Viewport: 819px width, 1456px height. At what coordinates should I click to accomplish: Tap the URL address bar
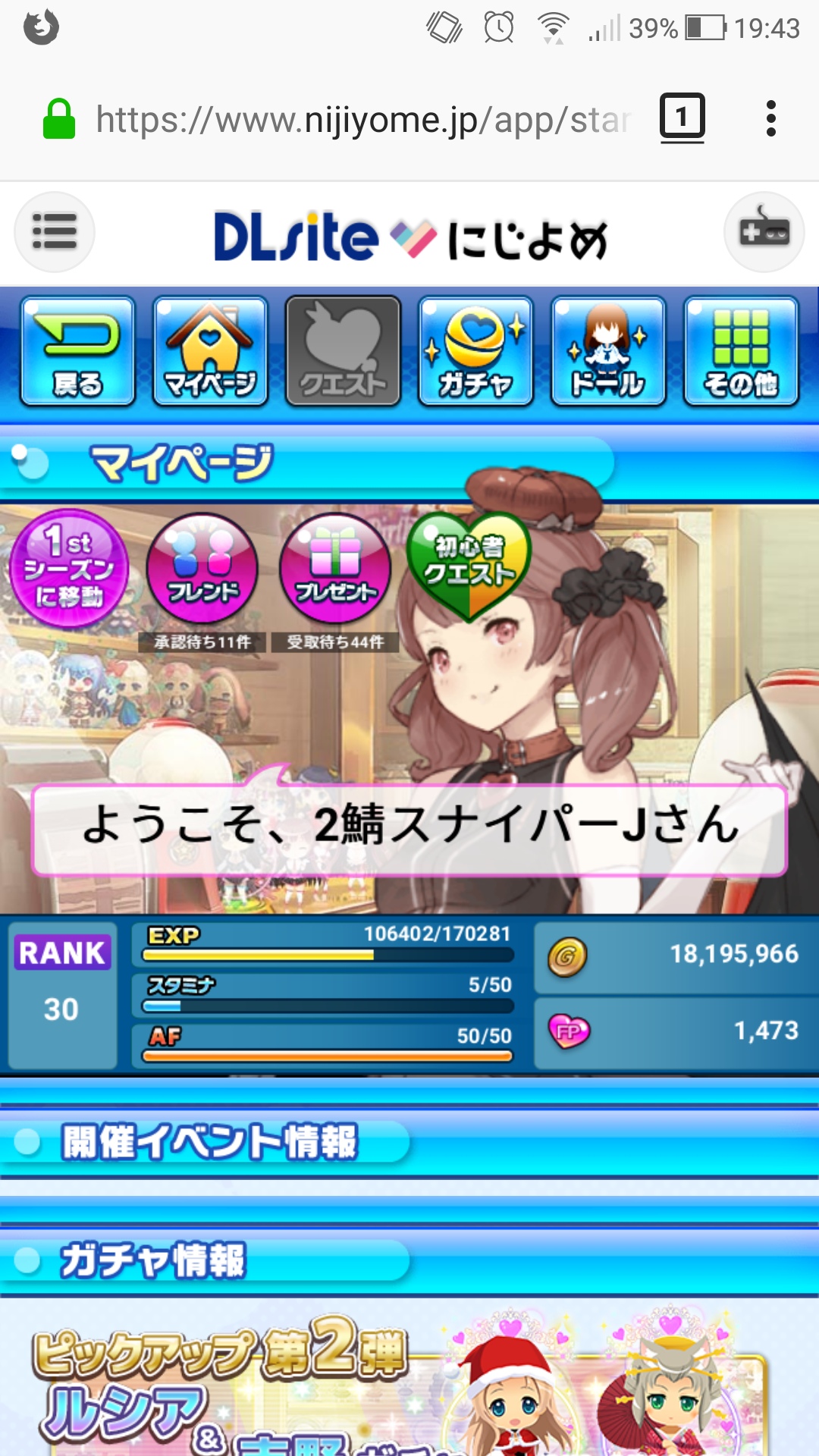(362, 120)
